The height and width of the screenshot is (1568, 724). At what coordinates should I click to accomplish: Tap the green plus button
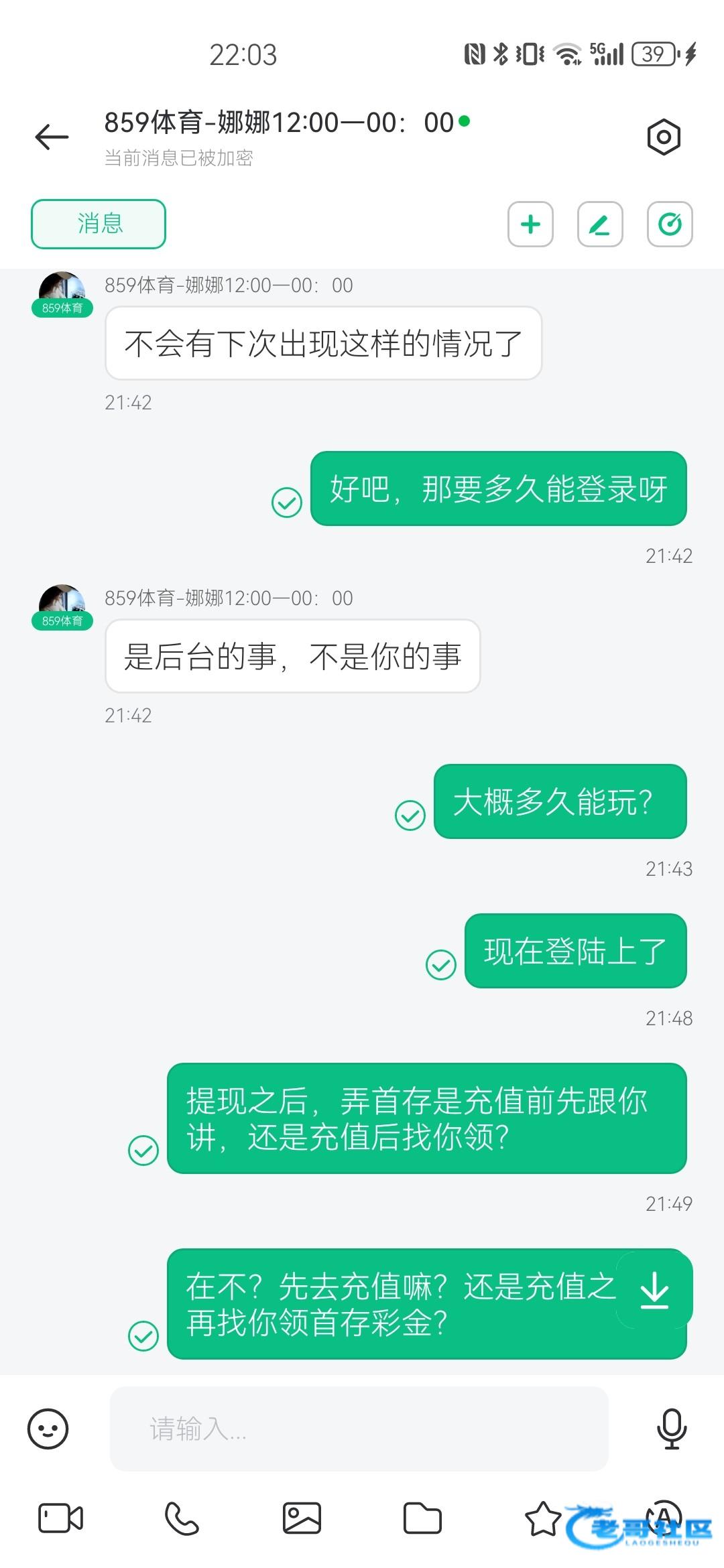530,224
